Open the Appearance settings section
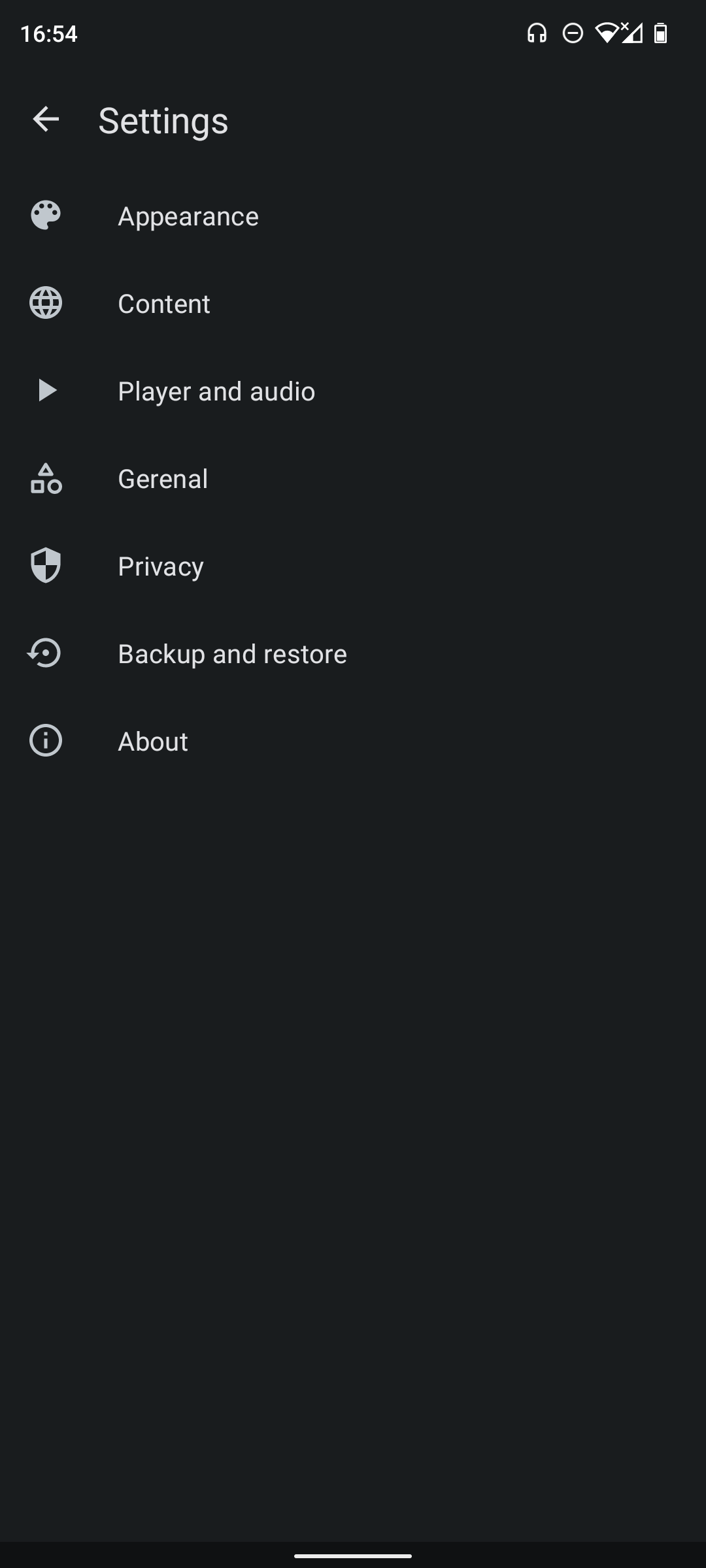This screenshot has height=1568, width=706. [x=188, y=216]
